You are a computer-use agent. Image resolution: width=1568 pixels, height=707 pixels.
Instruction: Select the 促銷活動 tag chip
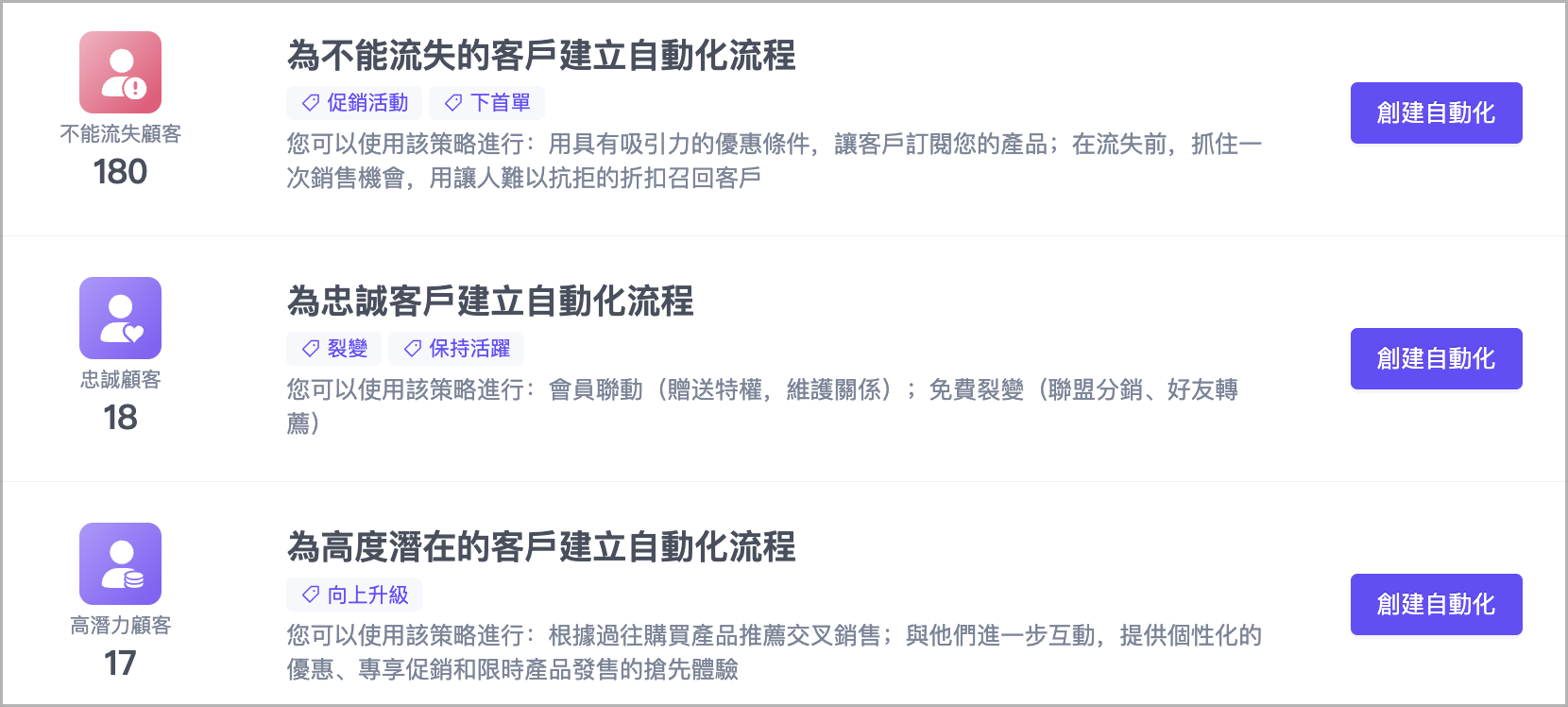pyautogui.click(x=354, y=103)
